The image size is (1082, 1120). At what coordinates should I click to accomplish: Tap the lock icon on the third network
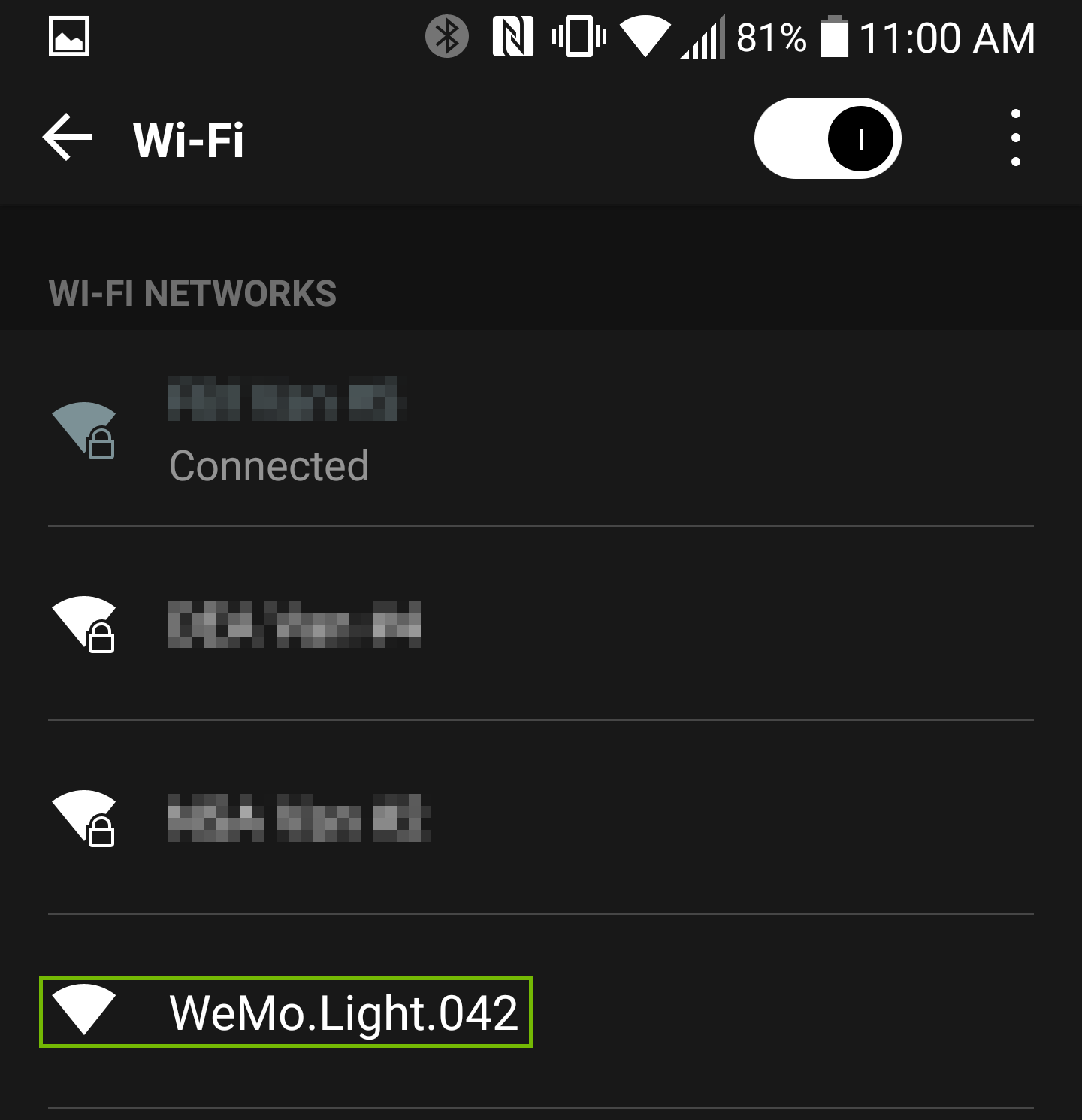(x=102, y=834)
